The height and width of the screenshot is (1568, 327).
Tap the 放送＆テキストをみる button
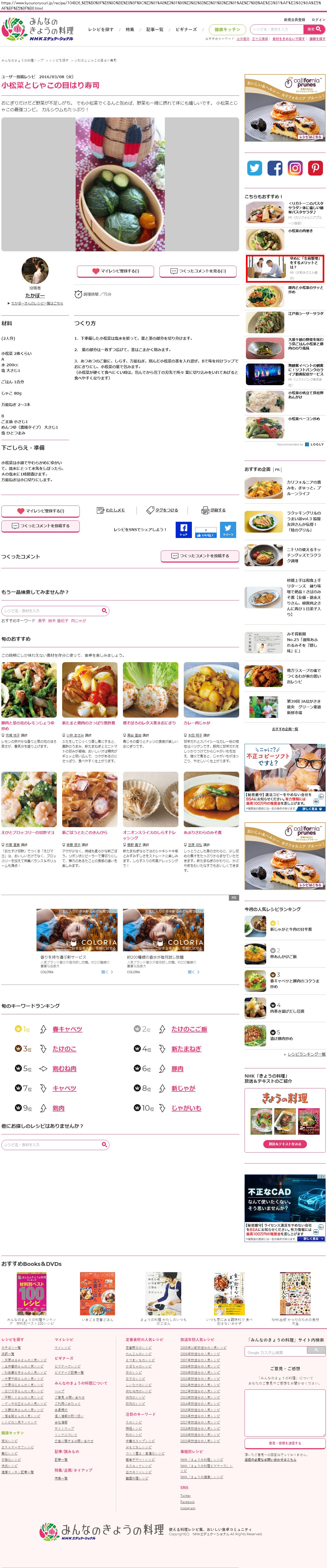pos(285,1144)
